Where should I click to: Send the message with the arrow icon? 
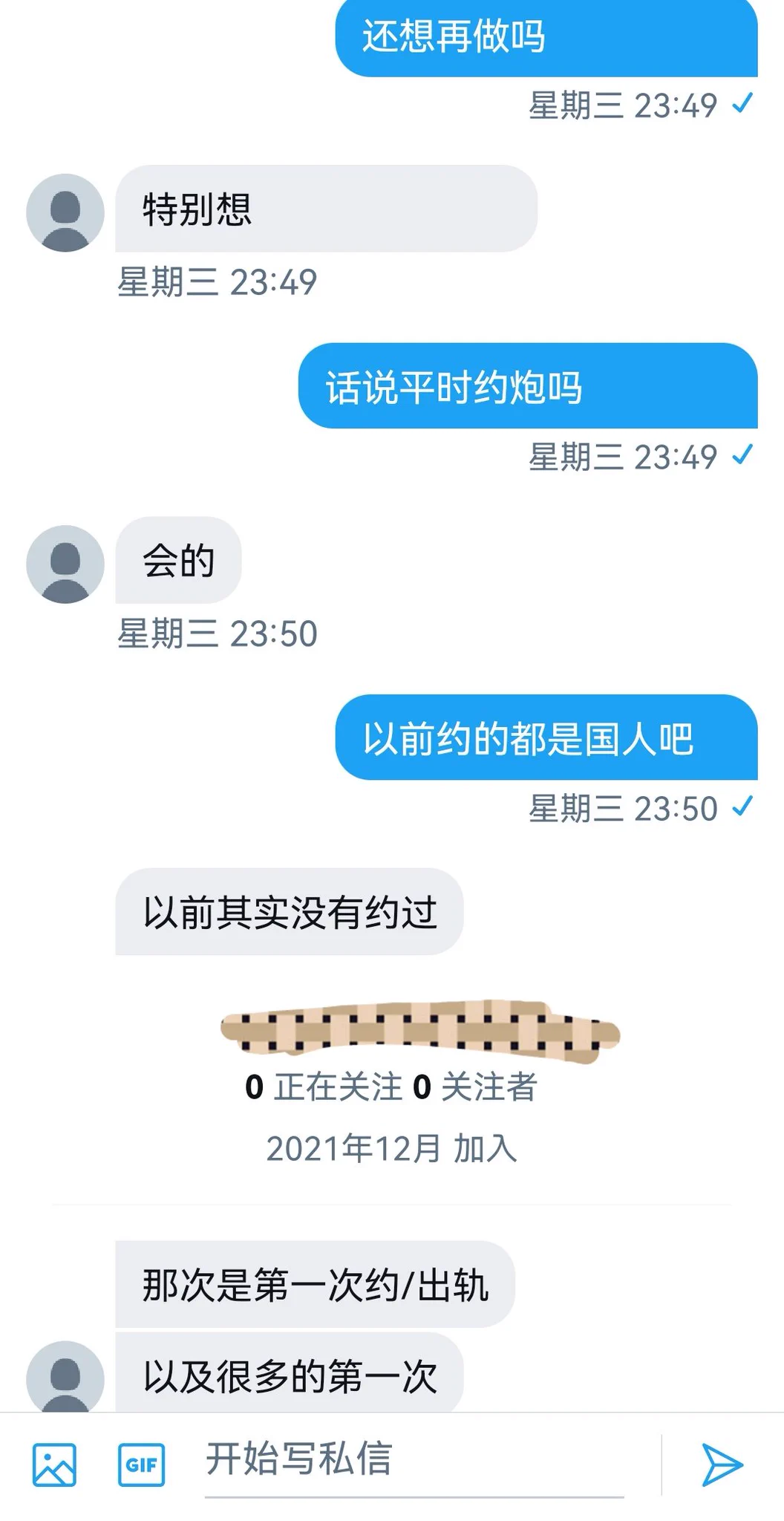tap(722, 1465)
